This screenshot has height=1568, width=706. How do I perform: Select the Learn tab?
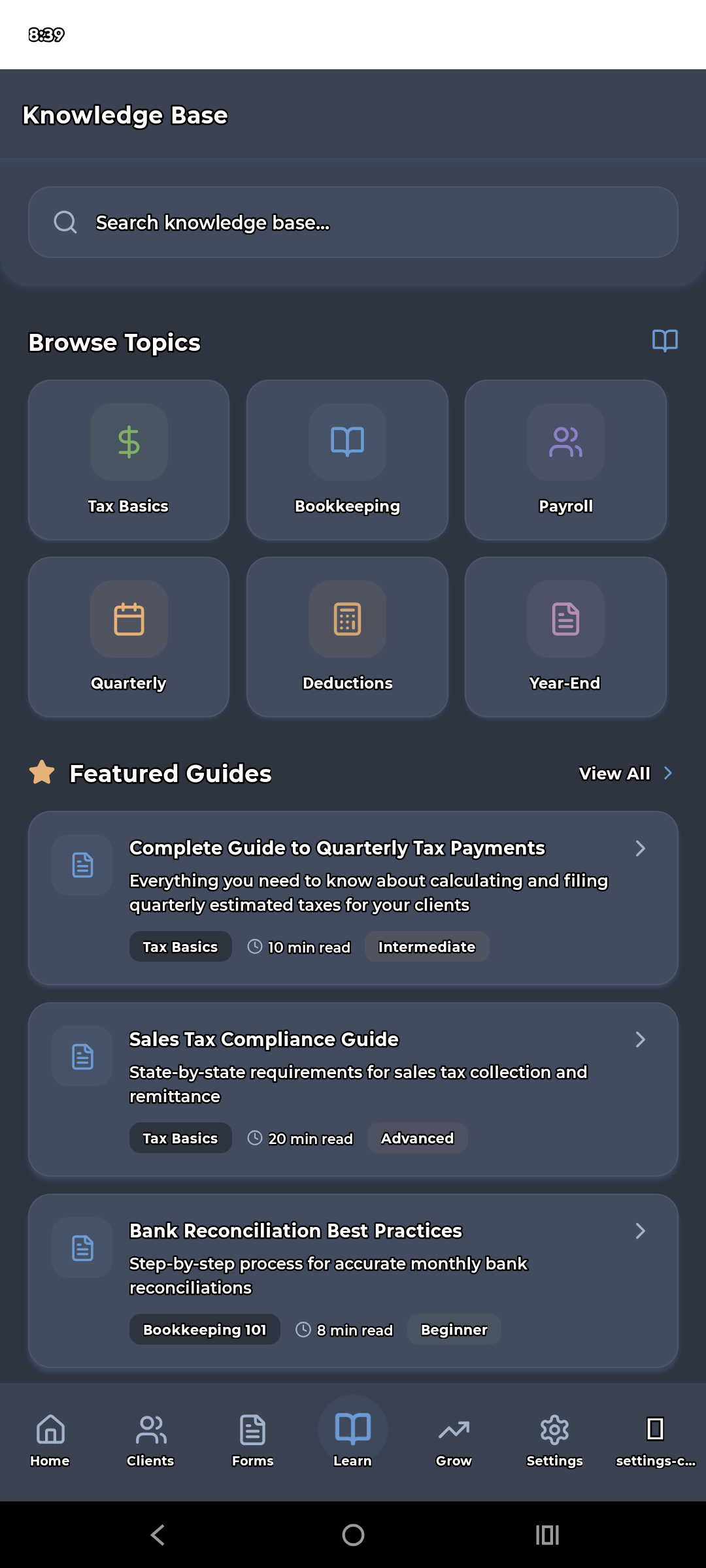coord(353,1441)
